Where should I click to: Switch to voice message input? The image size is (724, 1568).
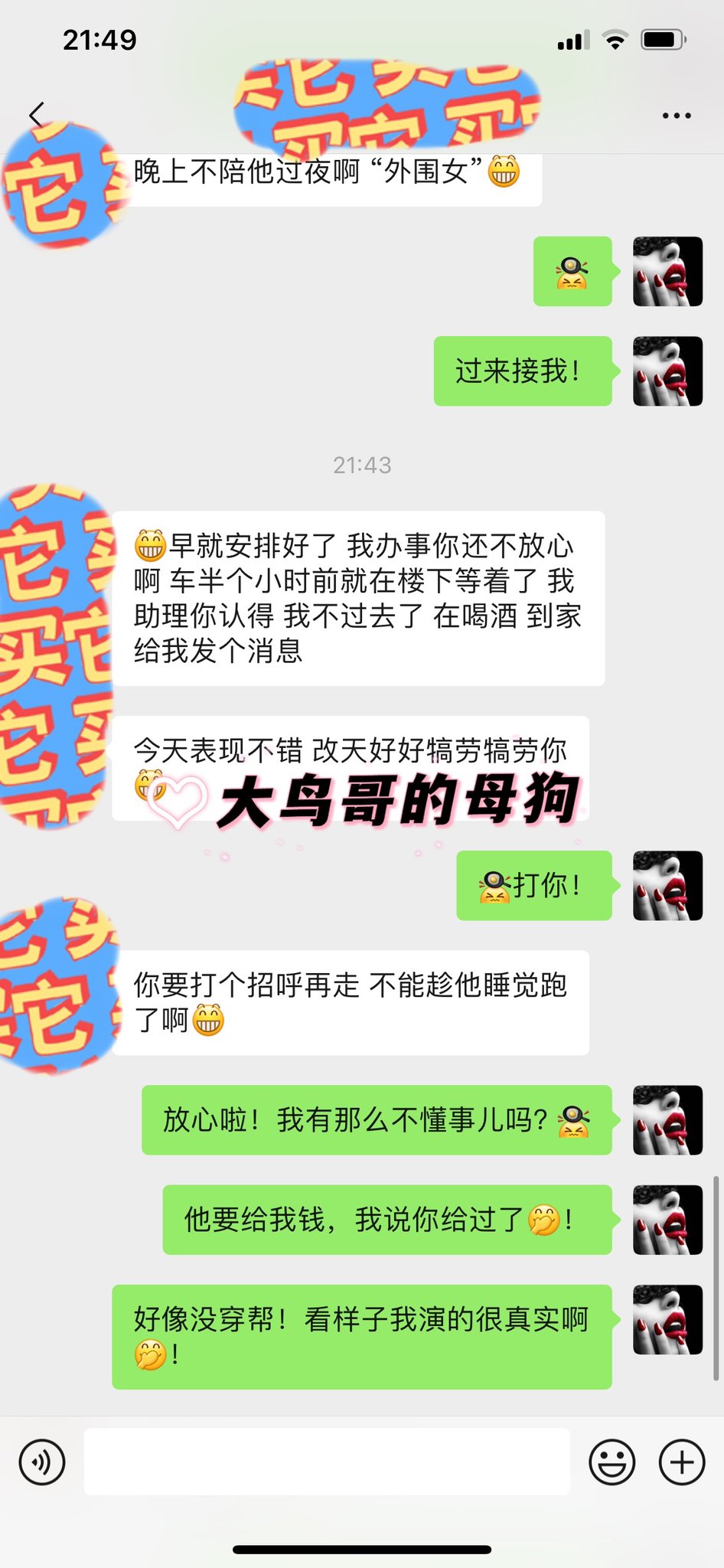click(x=42, y=1462)
